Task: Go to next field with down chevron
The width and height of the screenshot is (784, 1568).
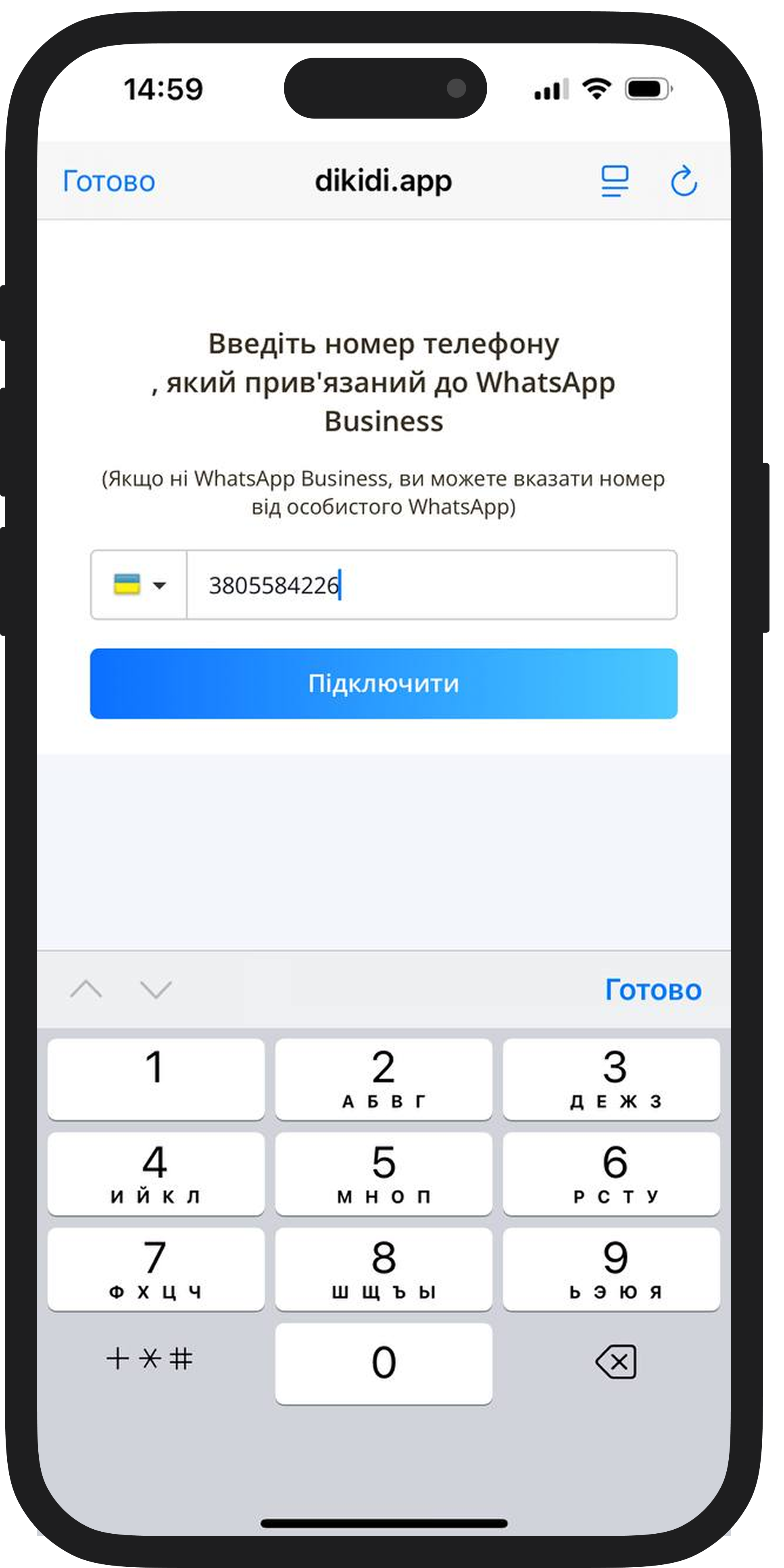Action: click(x=156, y=990)
